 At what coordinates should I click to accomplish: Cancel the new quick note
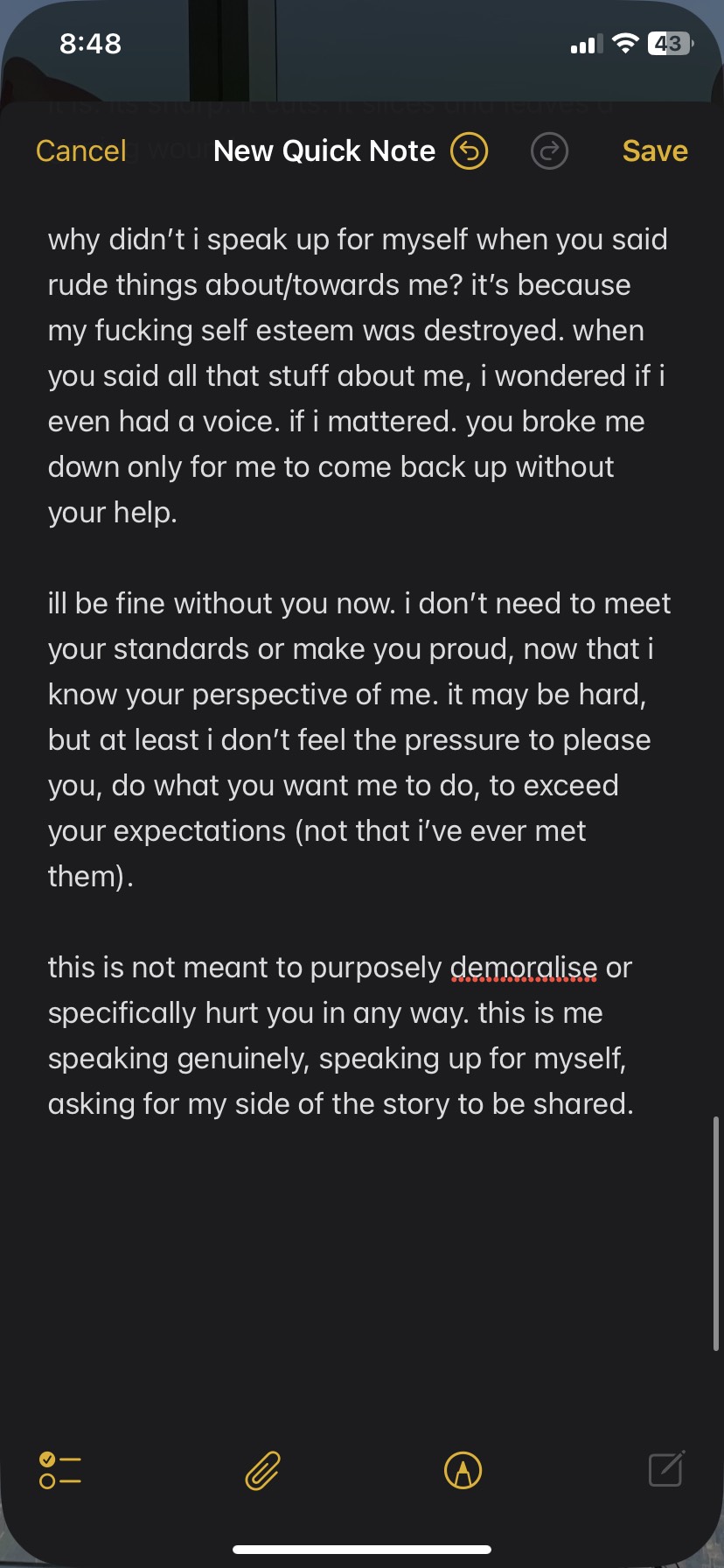tap(81, 150)
